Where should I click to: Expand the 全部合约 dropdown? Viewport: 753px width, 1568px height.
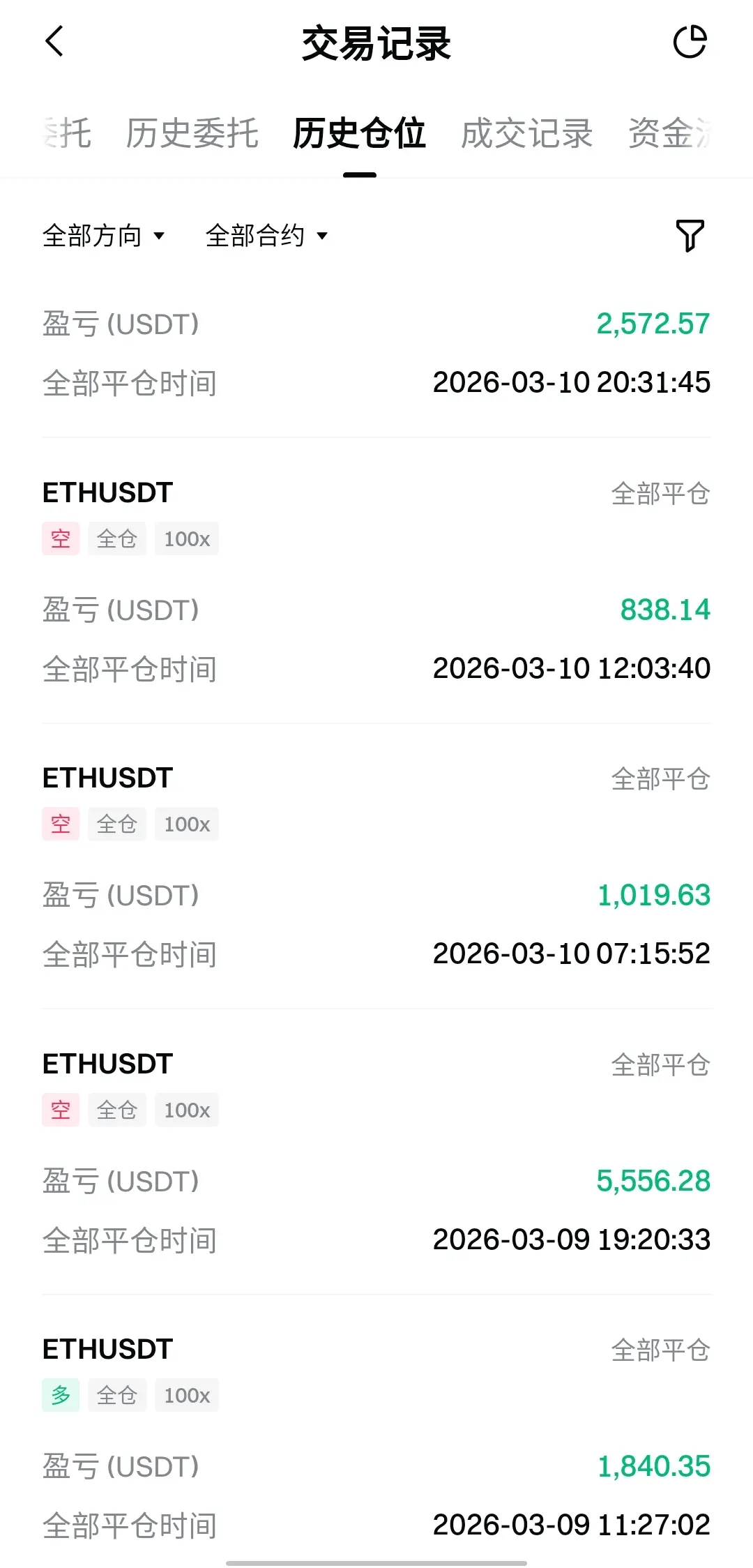click(x=266, y=236)
